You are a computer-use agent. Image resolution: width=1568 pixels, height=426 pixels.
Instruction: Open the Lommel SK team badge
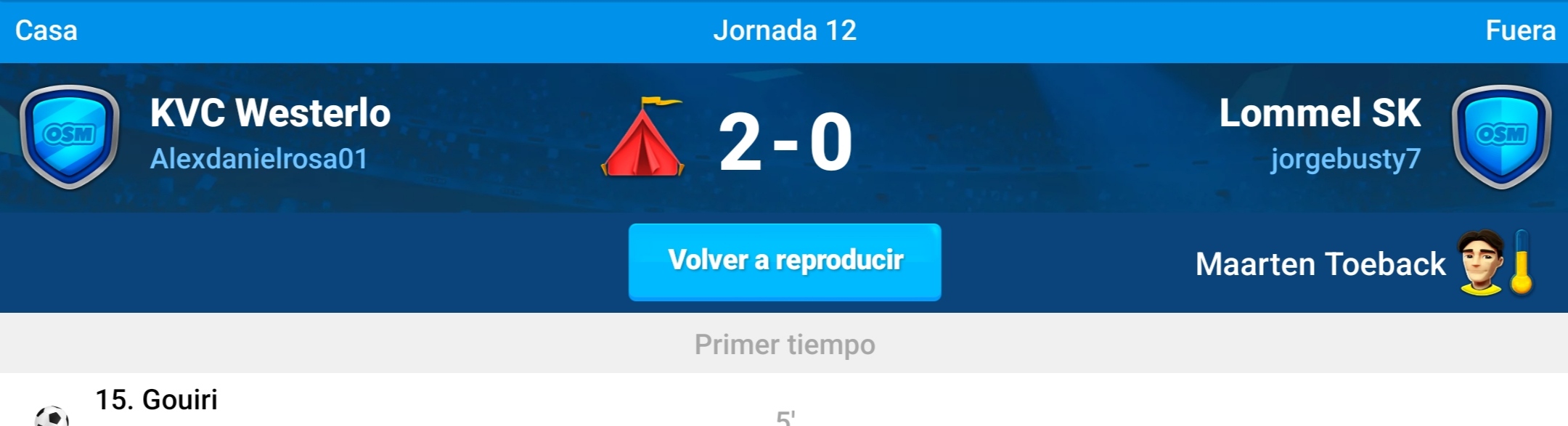1500,136
